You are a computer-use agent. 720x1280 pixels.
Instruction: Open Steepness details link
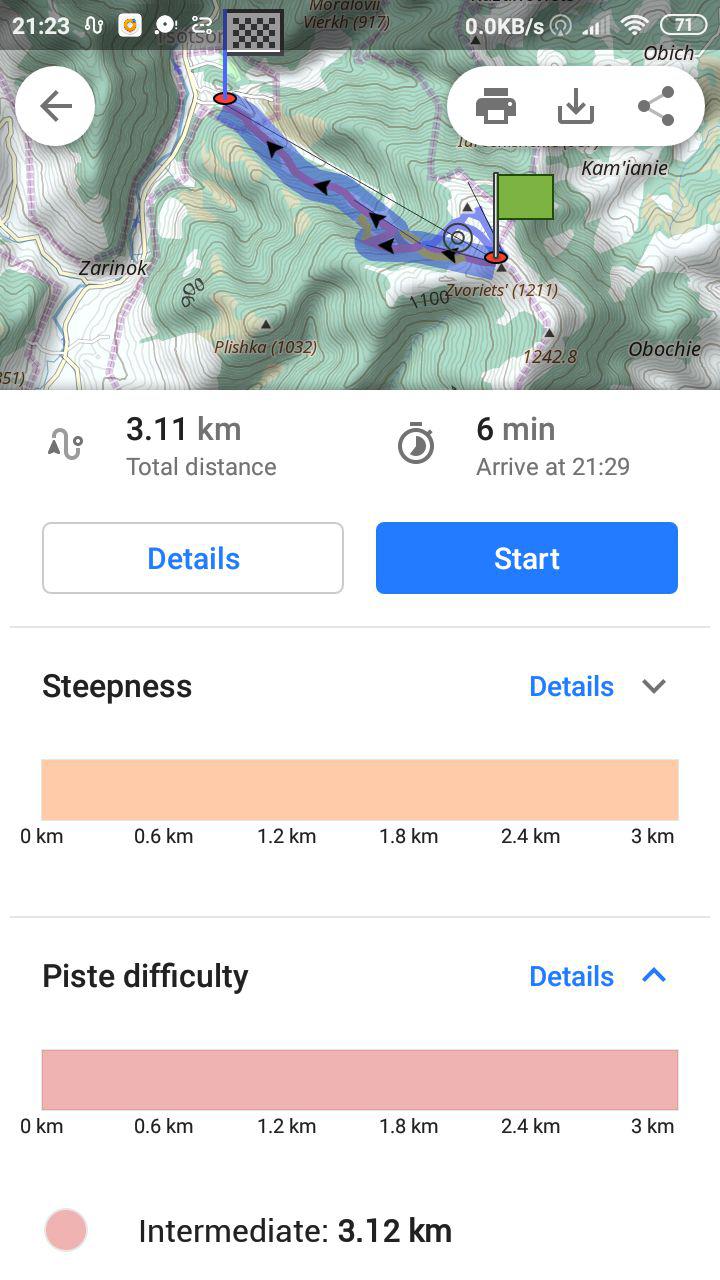571,686
